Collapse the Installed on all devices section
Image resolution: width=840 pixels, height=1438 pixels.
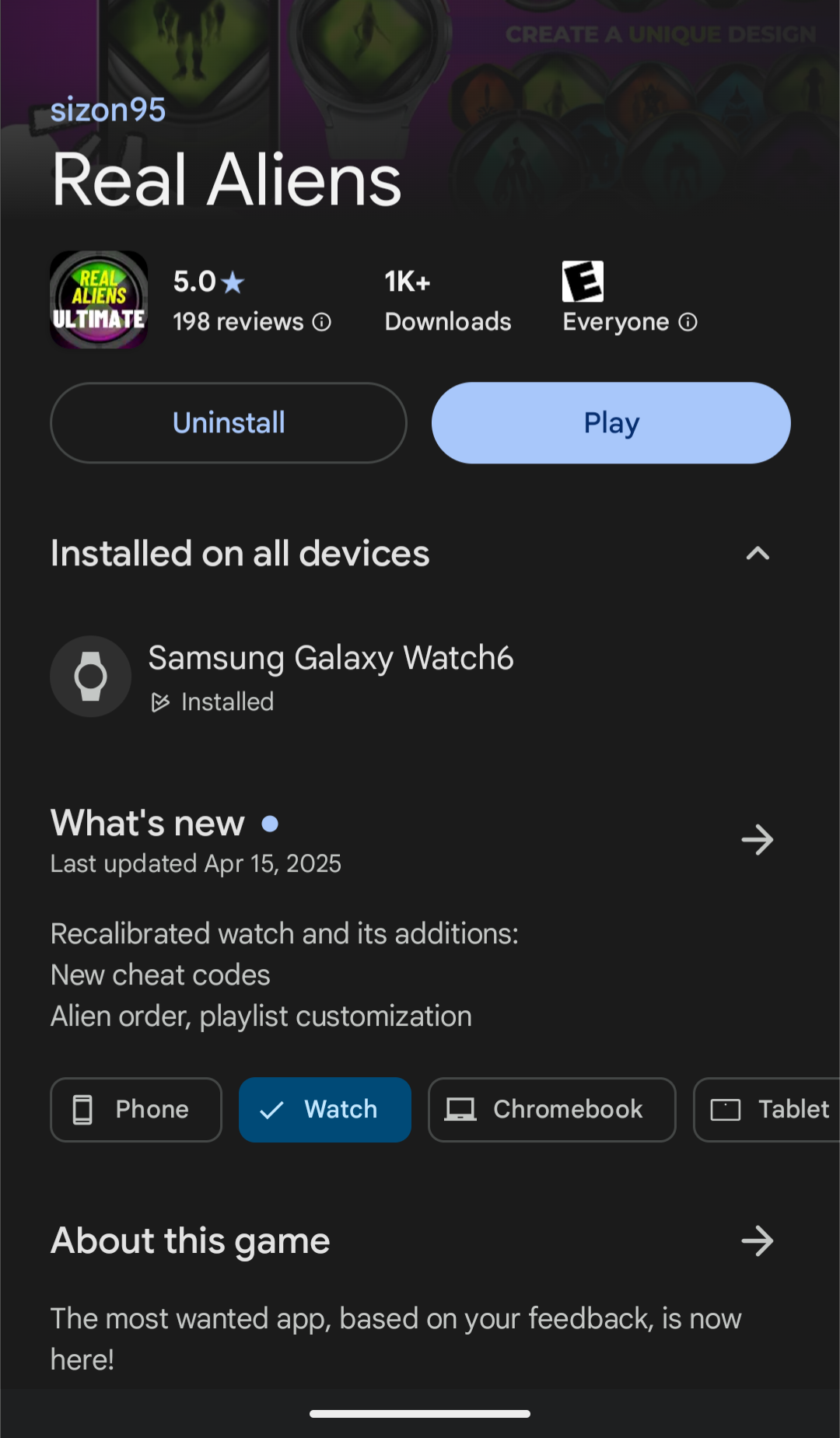pyautogui.click(x=757, y=554)
